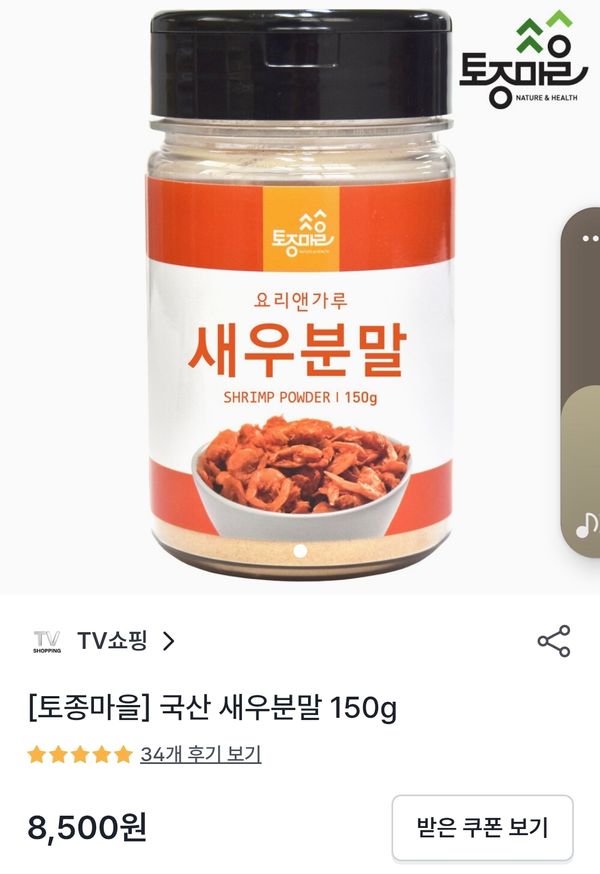View the 34개 후기 보기 reviews

coord(200,754)
